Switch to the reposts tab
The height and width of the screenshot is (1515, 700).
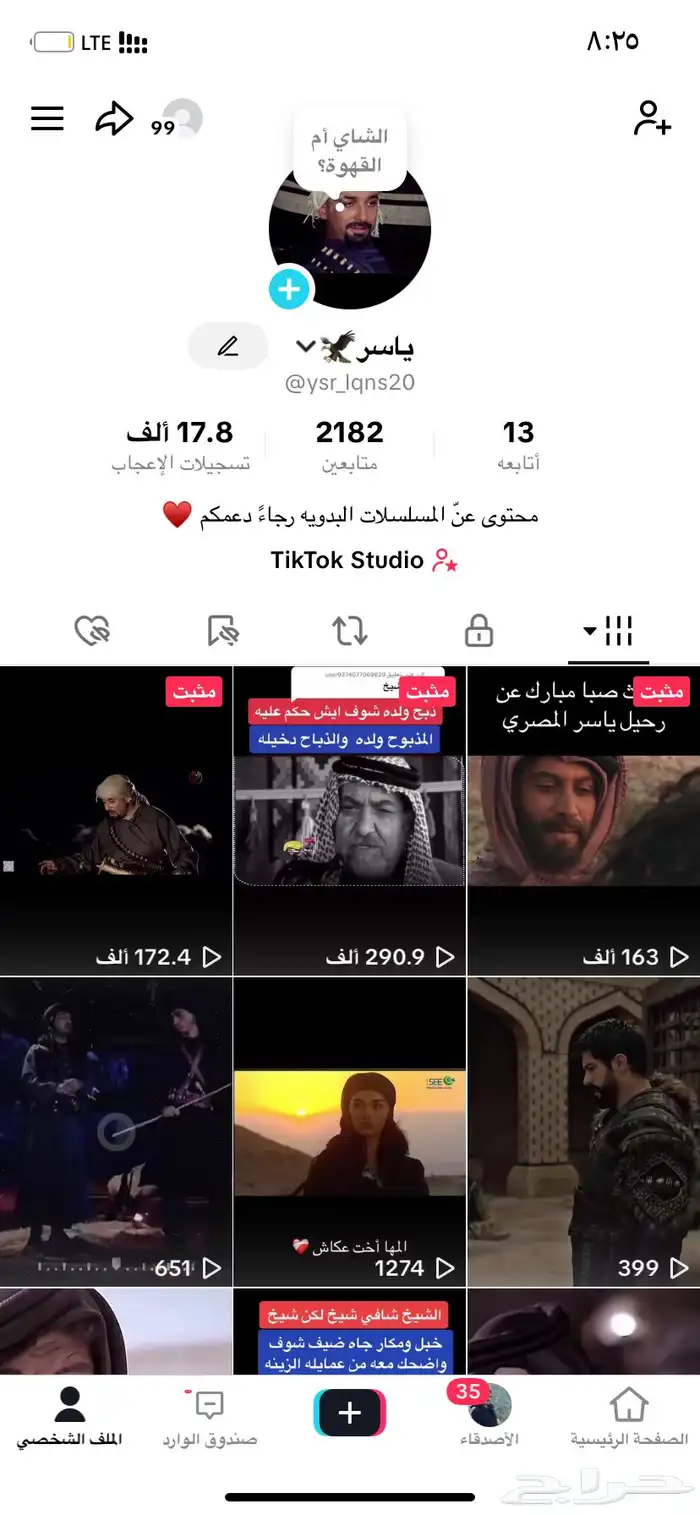click(350, 631)
